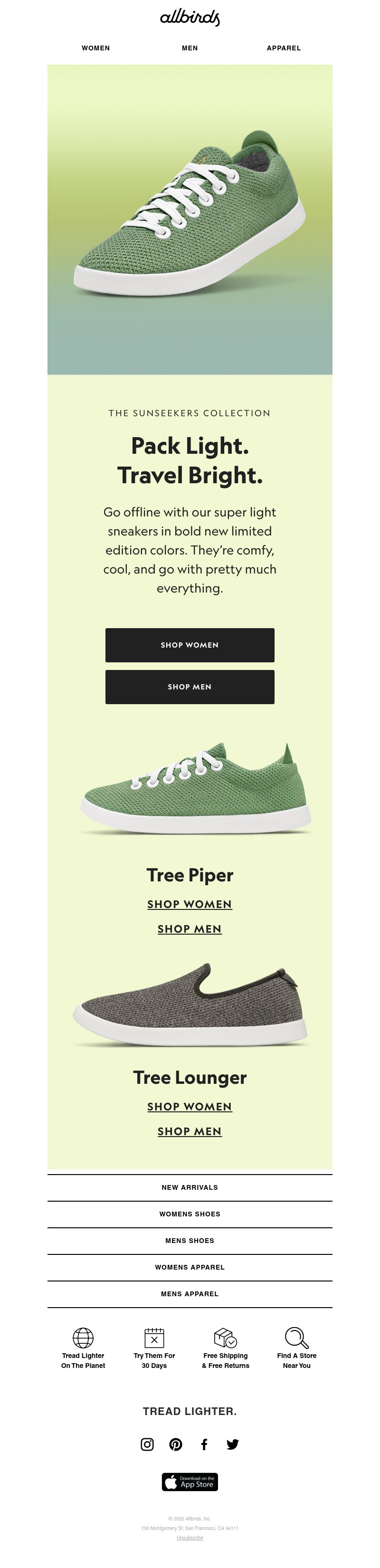Open Tree Piper SHOP WOMEN link
This screenshot has height=1568, width=380.
click(x=190, y=905)
